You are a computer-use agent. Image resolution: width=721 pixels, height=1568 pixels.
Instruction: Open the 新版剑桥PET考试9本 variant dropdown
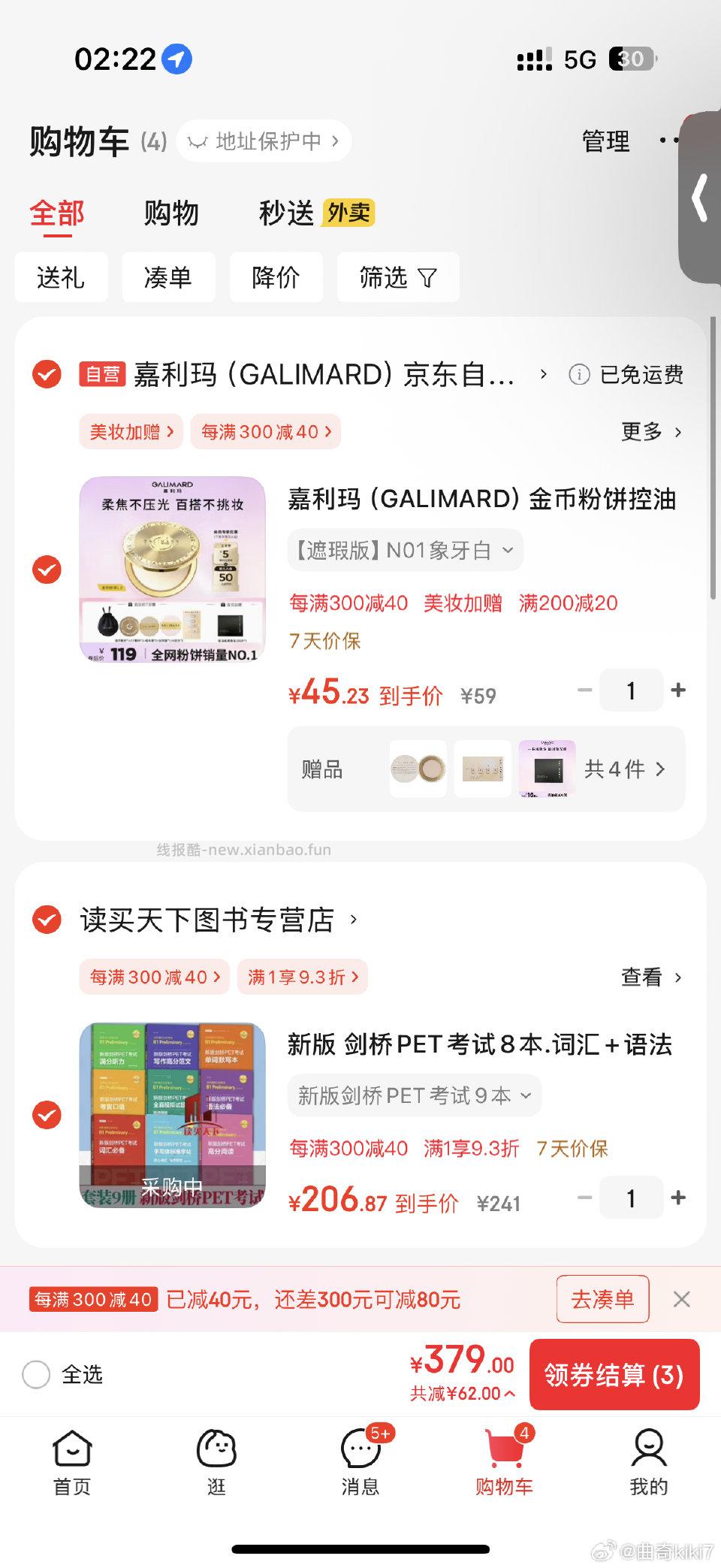(414, 1095)
